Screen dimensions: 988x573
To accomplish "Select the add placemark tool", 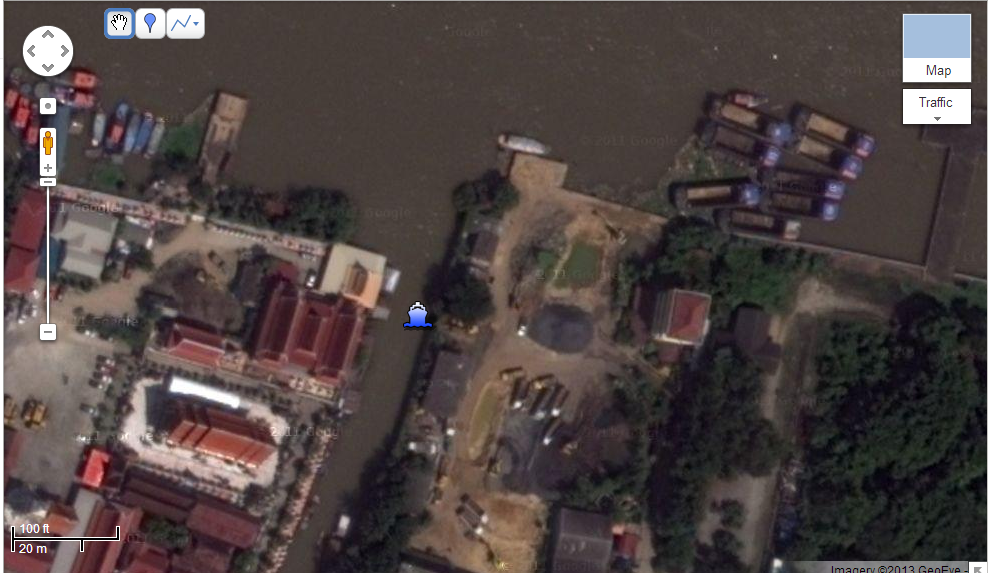I will tap(150, 23).
